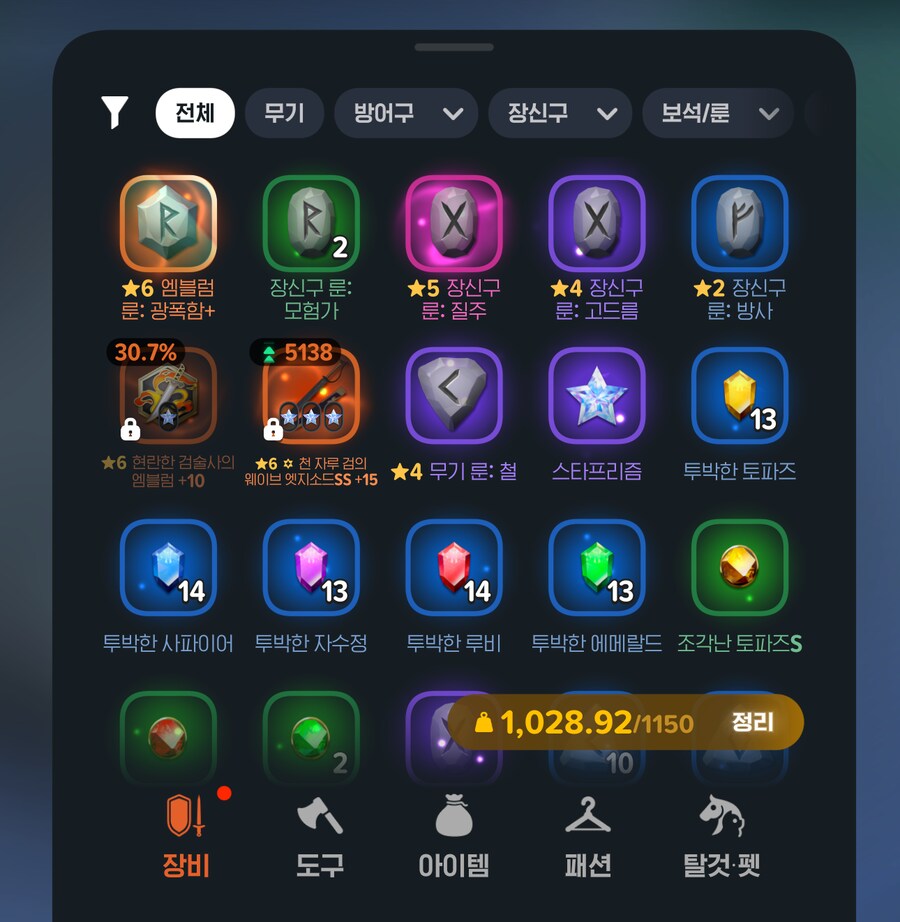
Task: Select the 무기 룬: 철 item
Action: (x=454, y=396)
